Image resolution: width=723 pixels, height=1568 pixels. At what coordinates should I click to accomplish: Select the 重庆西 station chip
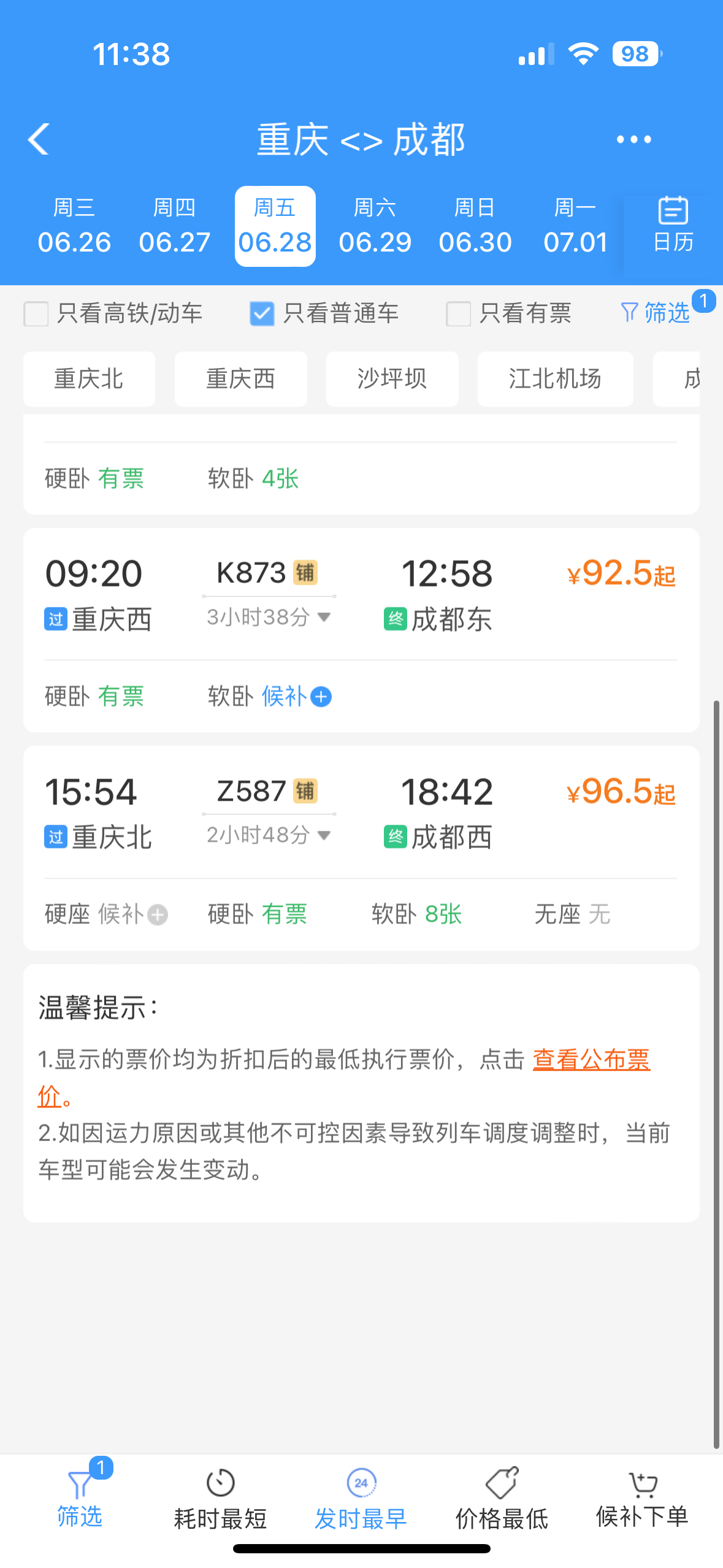click(240, 379)
